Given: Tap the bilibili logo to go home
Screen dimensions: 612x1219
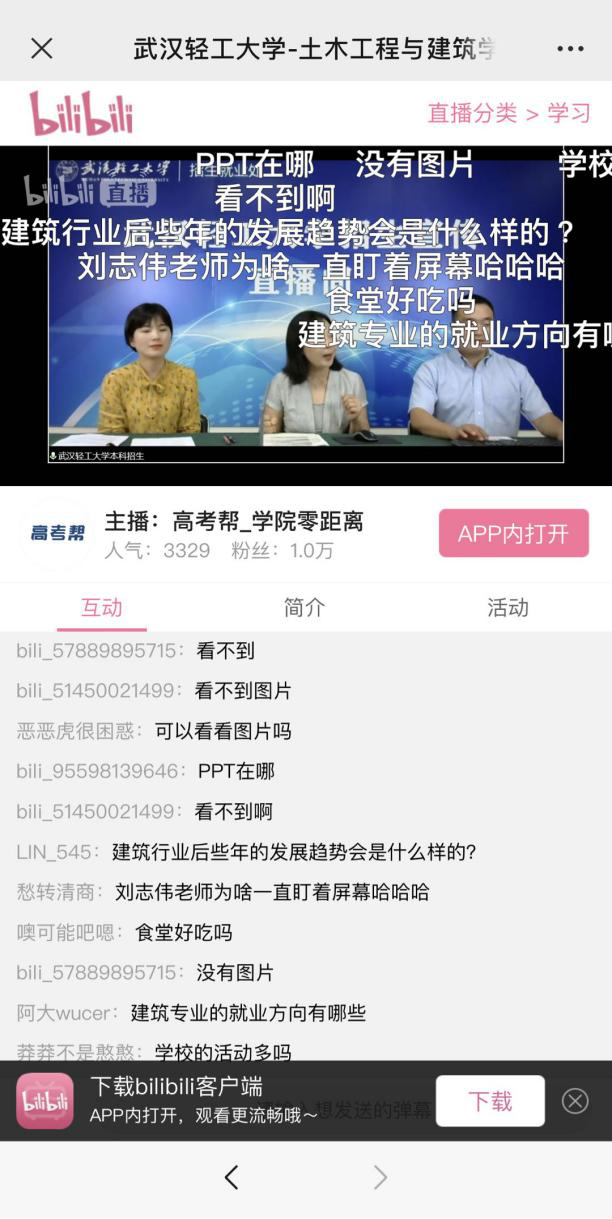Looking at the screenshot, I should pos(81,113).
